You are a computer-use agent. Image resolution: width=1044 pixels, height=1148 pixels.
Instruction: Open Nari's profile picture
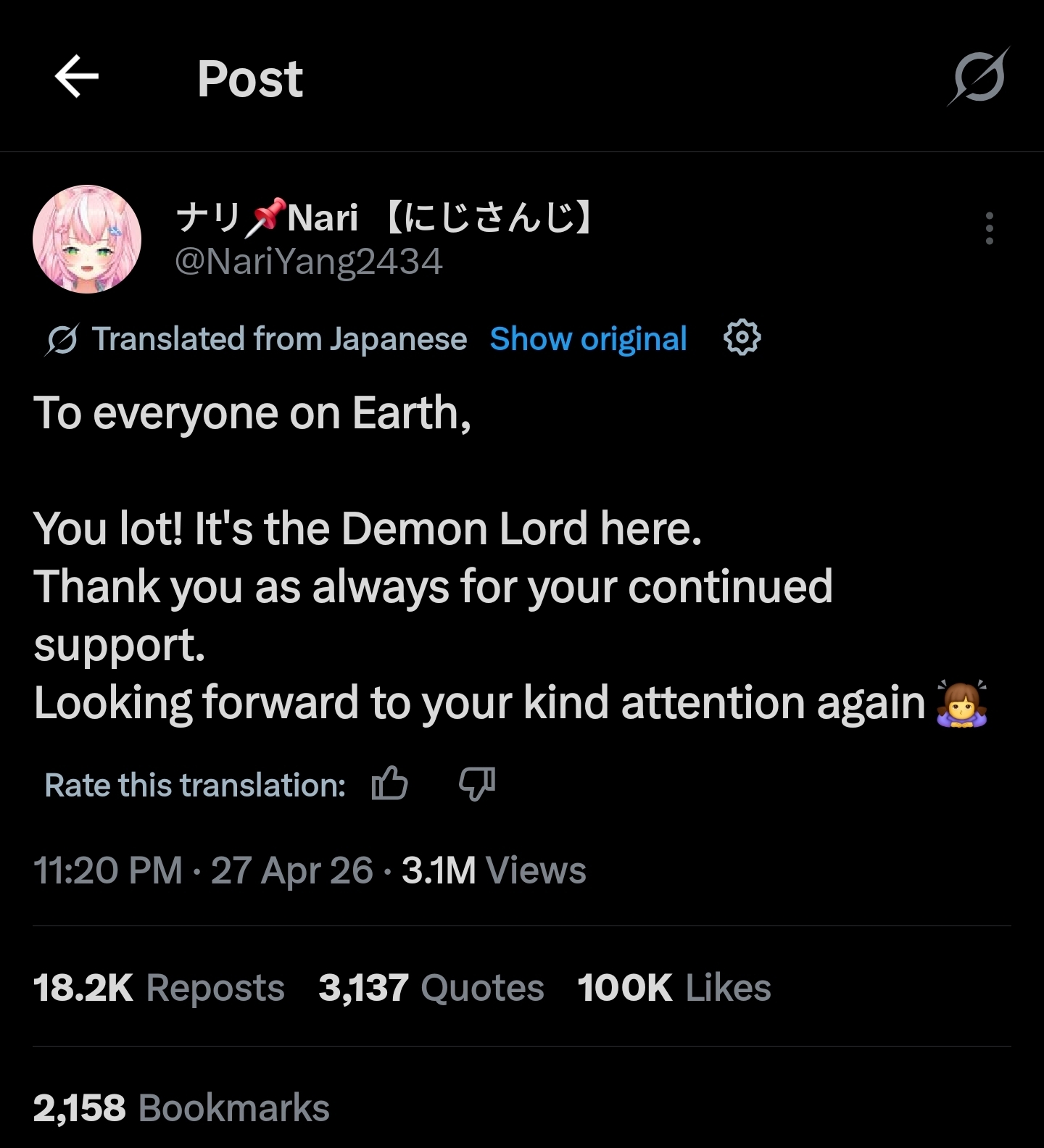click(87, 239)
